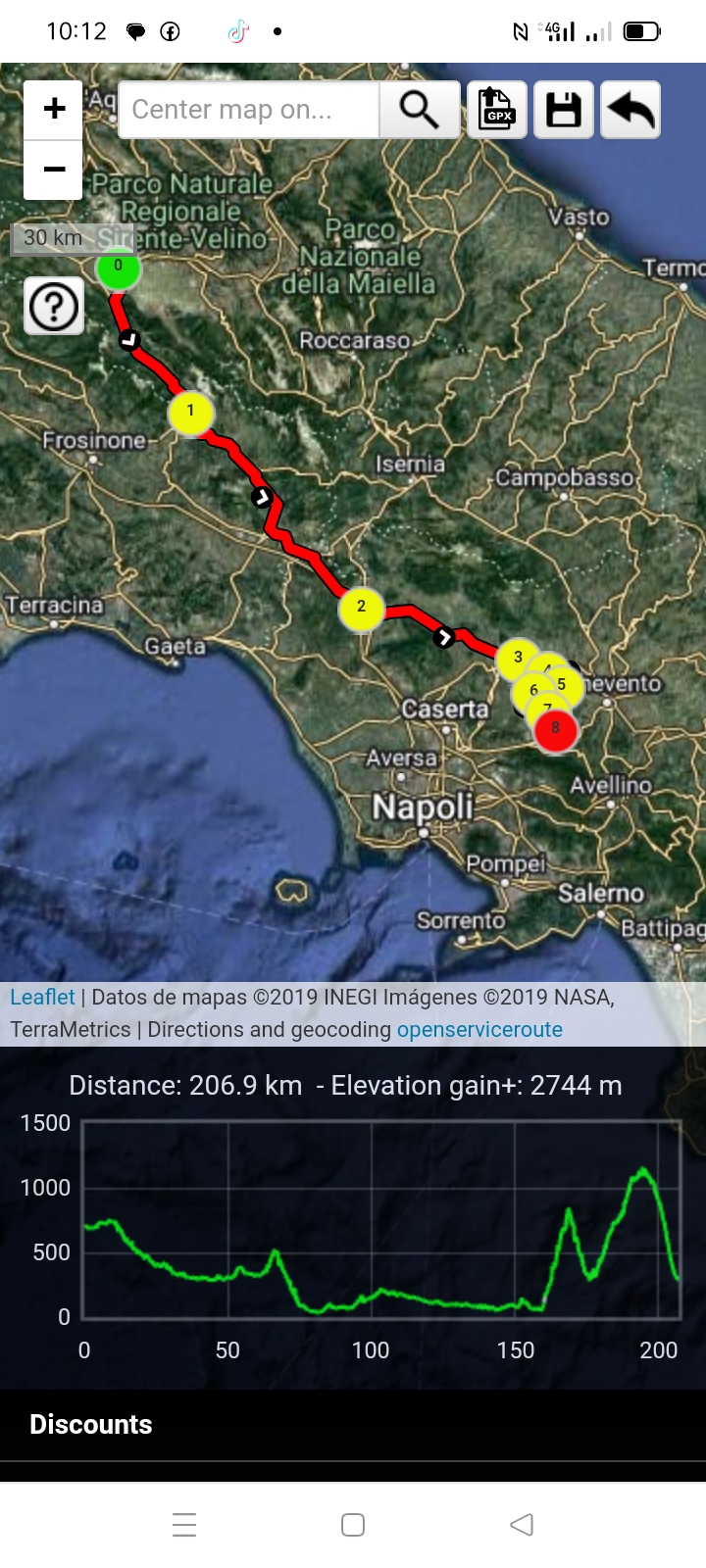Zoom out of the map
This screenshot has height=1568, width=706.
(54, 169)
